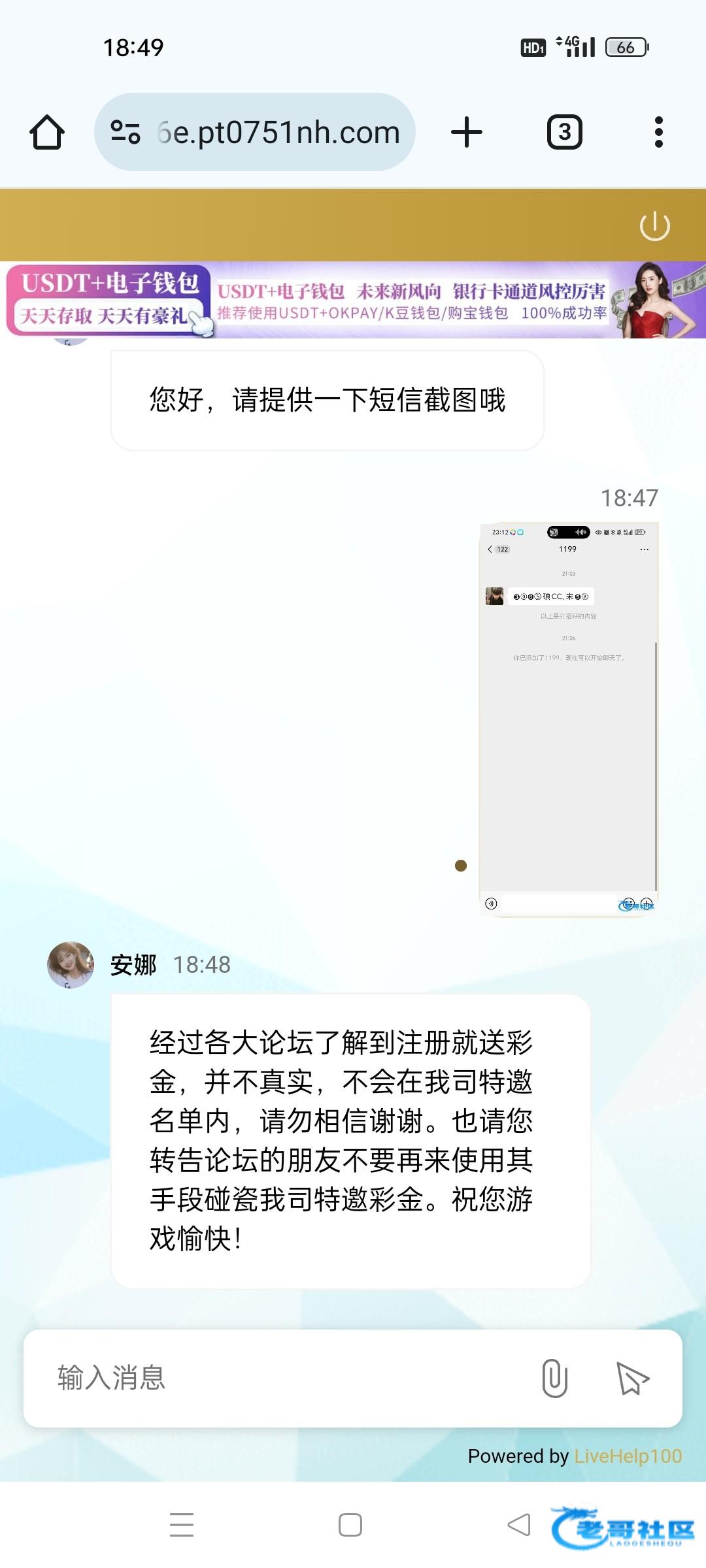
Task: Open the tab switcher showing 3 tabs
Action: tap(564, 133)
